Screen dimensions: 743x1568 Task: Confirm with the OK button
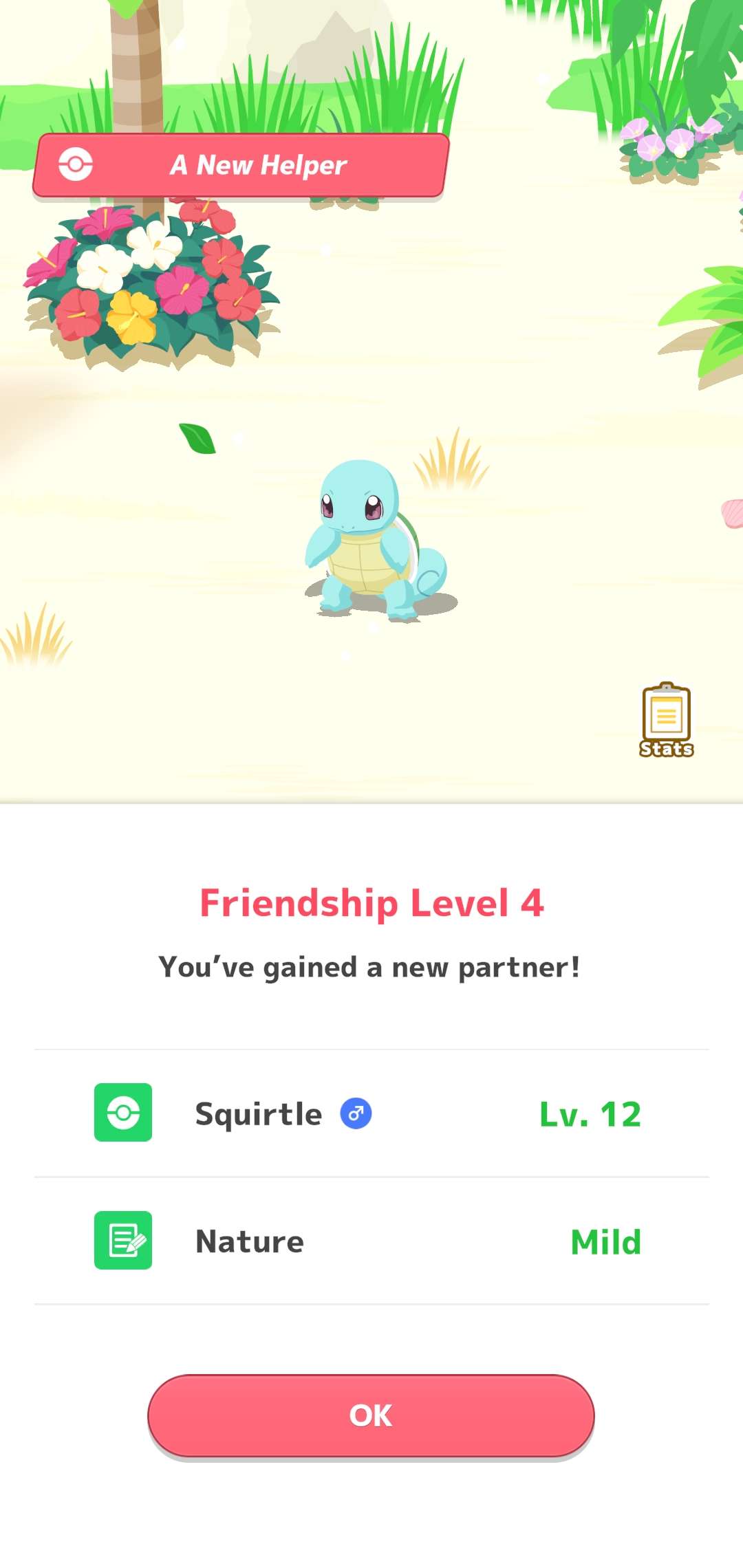[x=371, y=1415]
